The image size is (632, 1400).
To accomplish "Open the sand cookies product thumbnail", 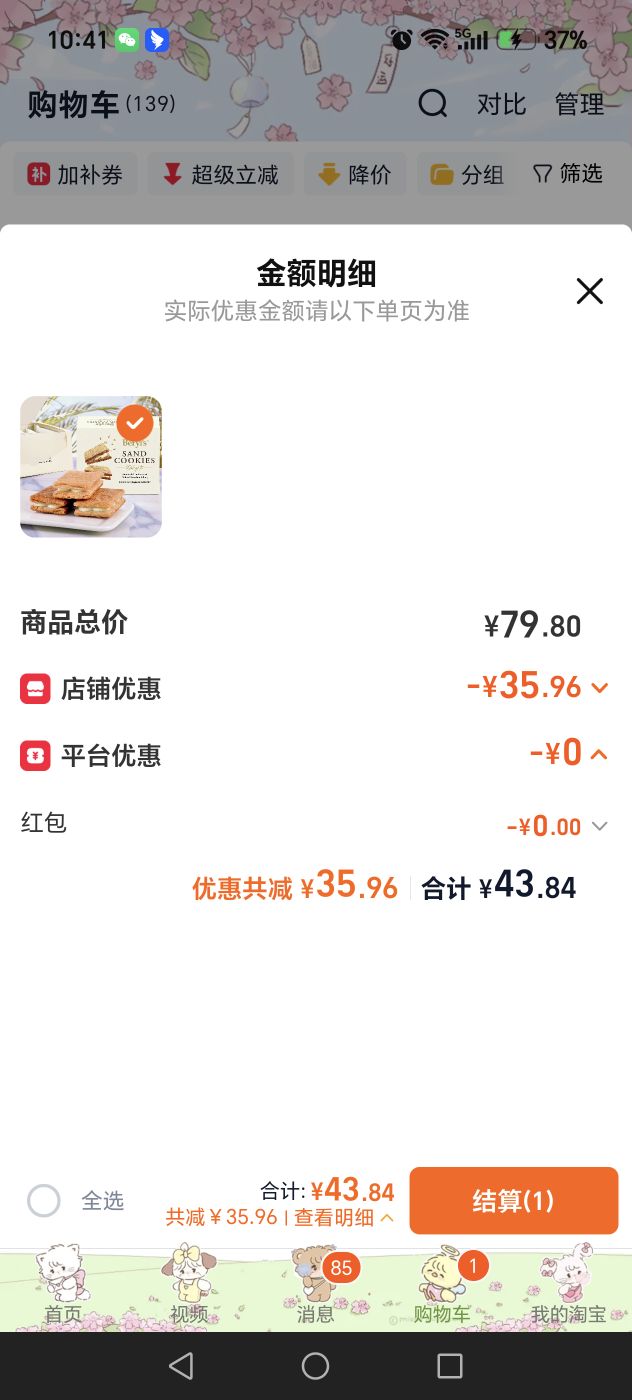I will [91, 467].
